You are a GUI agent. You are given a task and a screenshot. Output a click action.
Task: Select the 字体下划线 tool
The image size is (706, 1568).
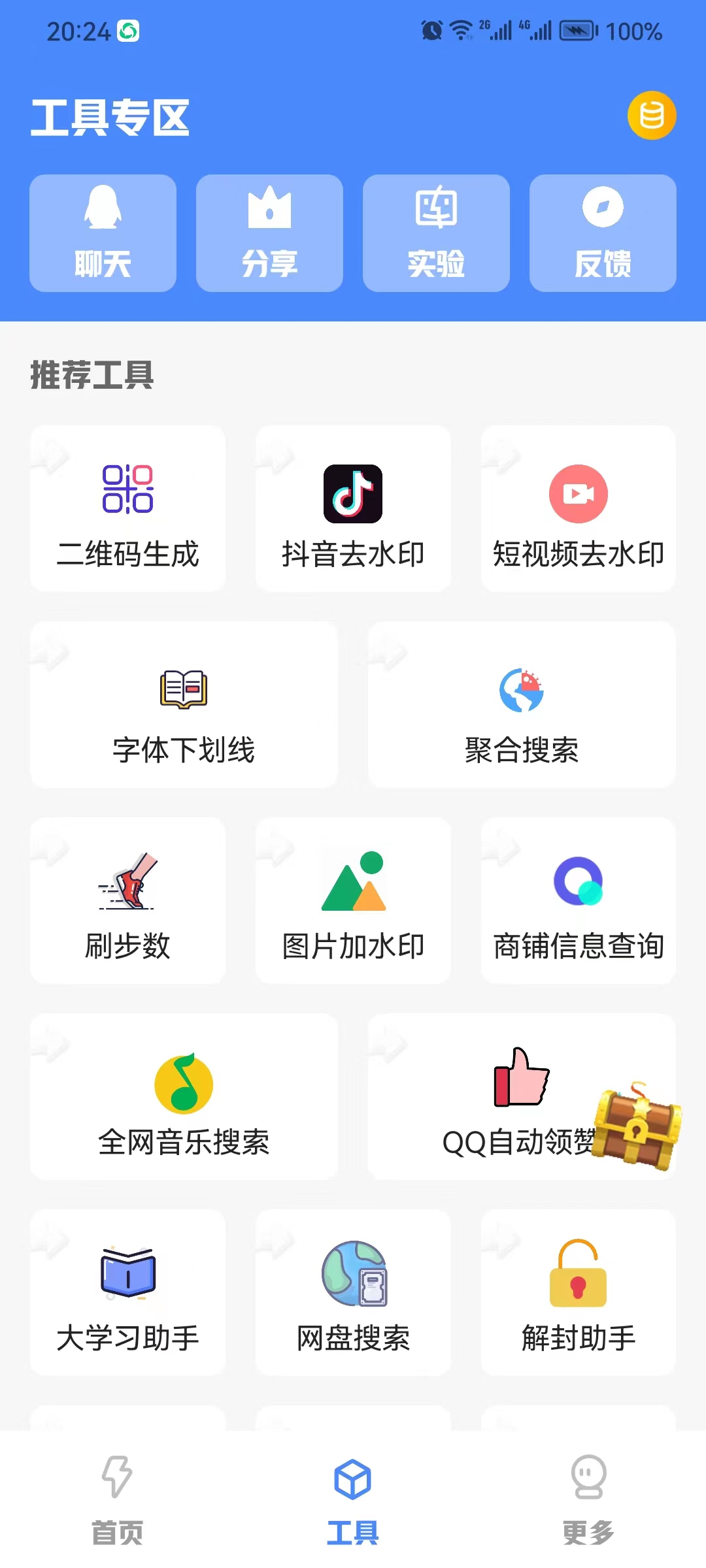(x=184, y=705)
